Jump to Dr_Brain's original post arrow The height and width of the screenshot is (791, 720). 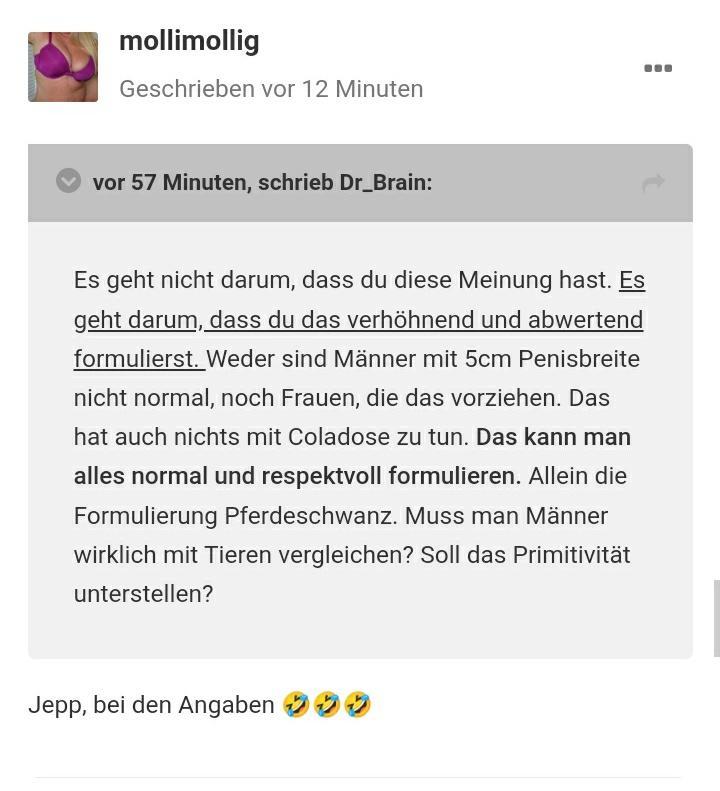pos(653,183)
